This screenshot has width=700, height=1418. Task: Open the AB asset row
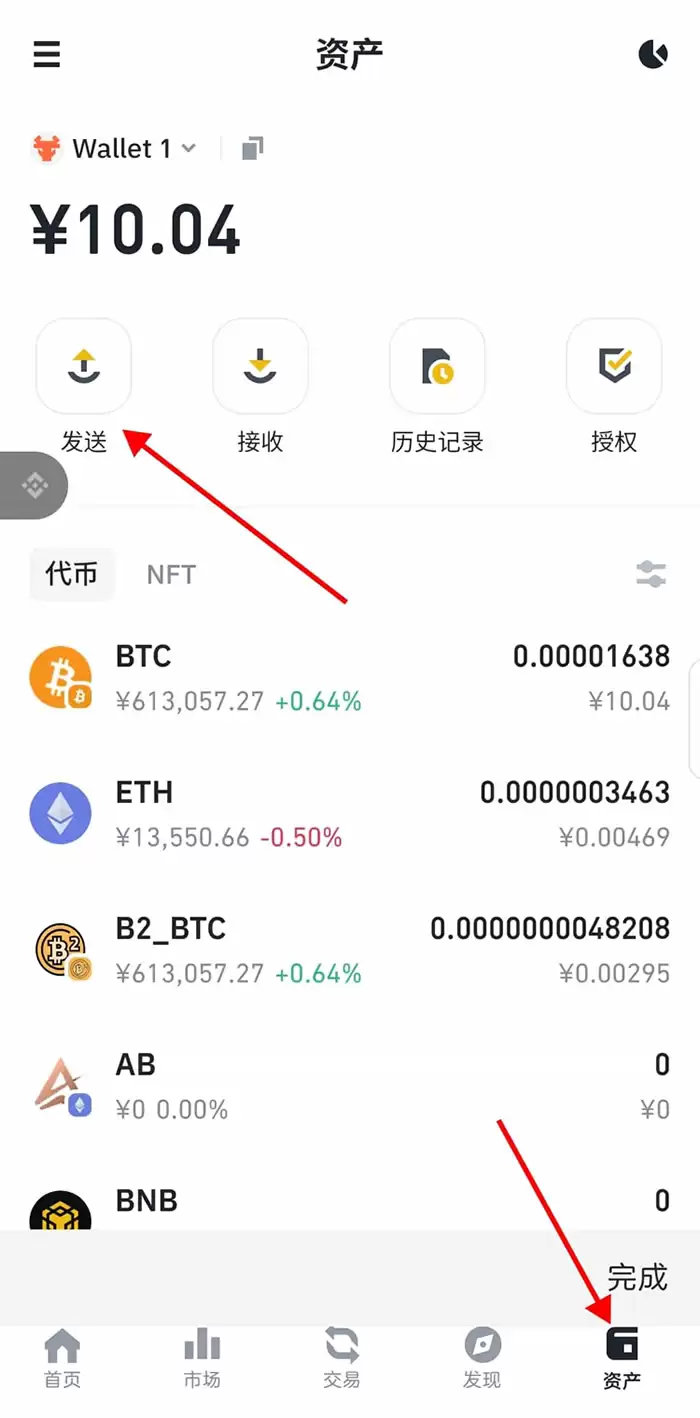click(x=350, y=1086)
